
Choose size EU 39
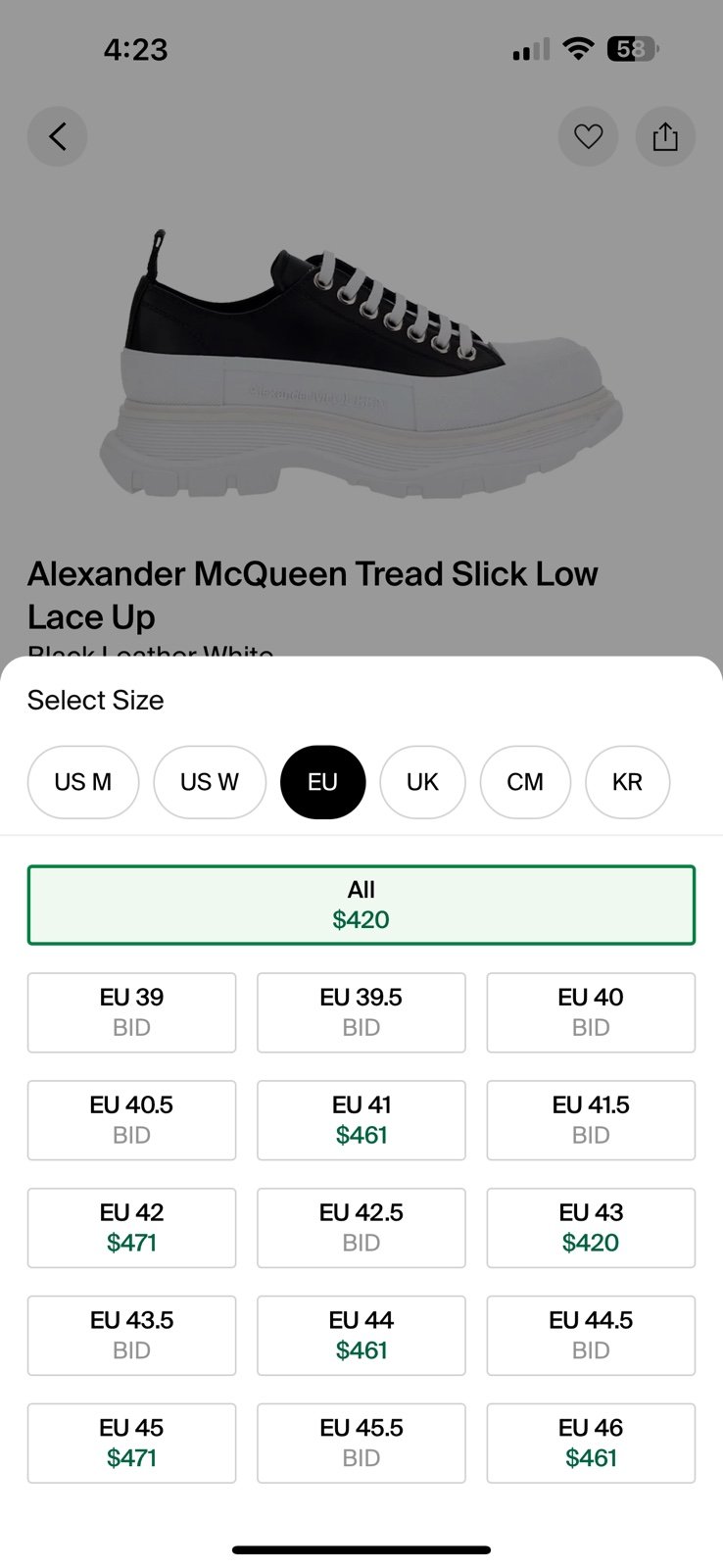click(131, 1012)
